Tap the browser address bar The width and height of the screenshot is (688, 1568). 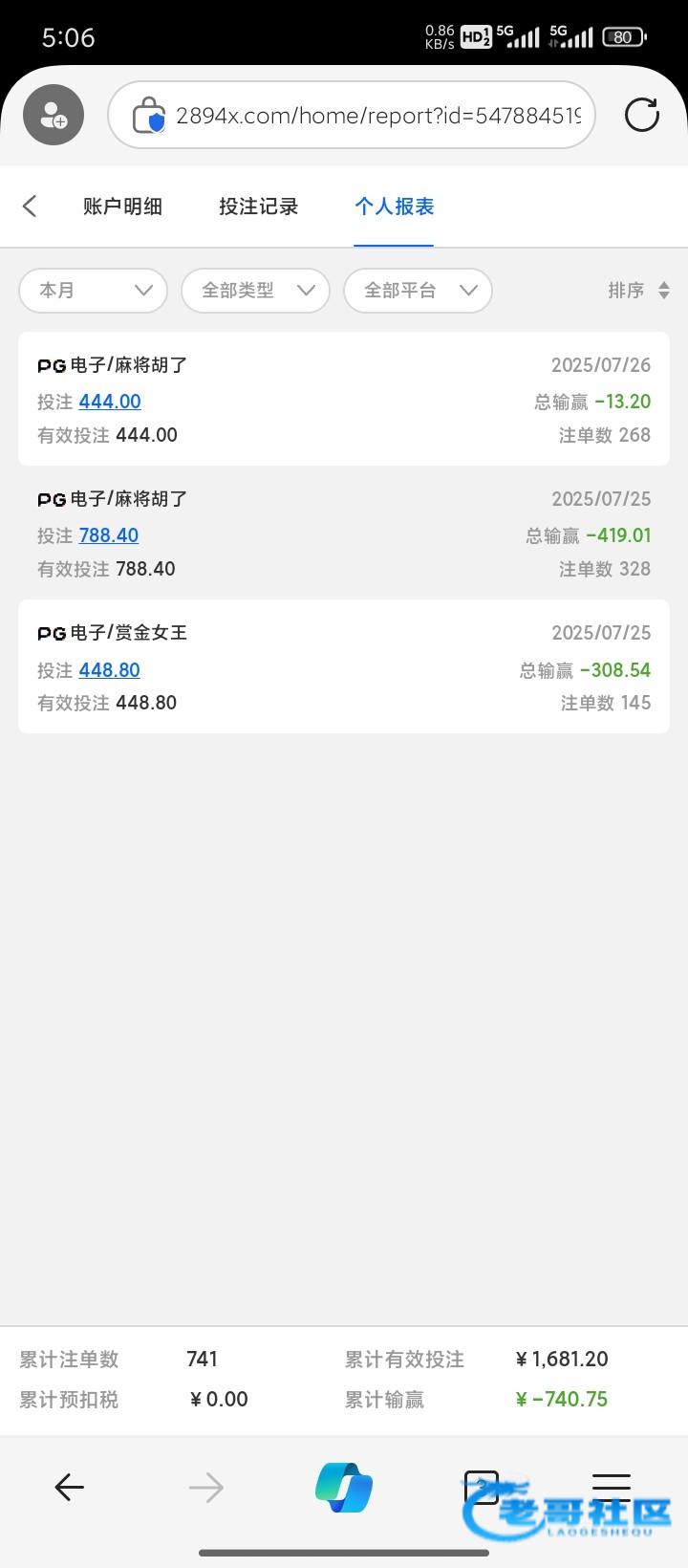click(x=352, y=115)
